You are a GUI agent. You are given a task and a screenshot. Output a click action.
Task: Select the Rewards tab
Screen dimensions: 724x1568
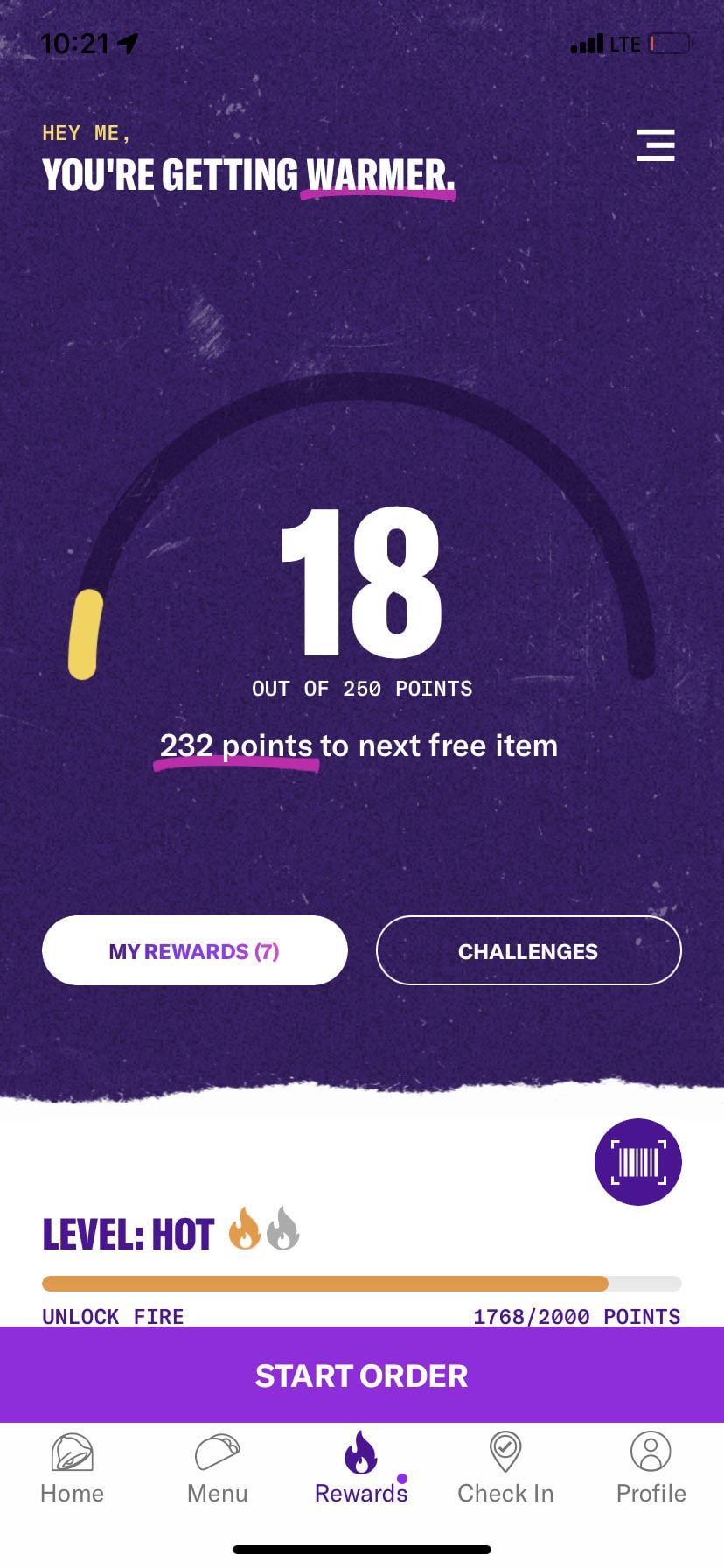click(x=361, y=1470)
